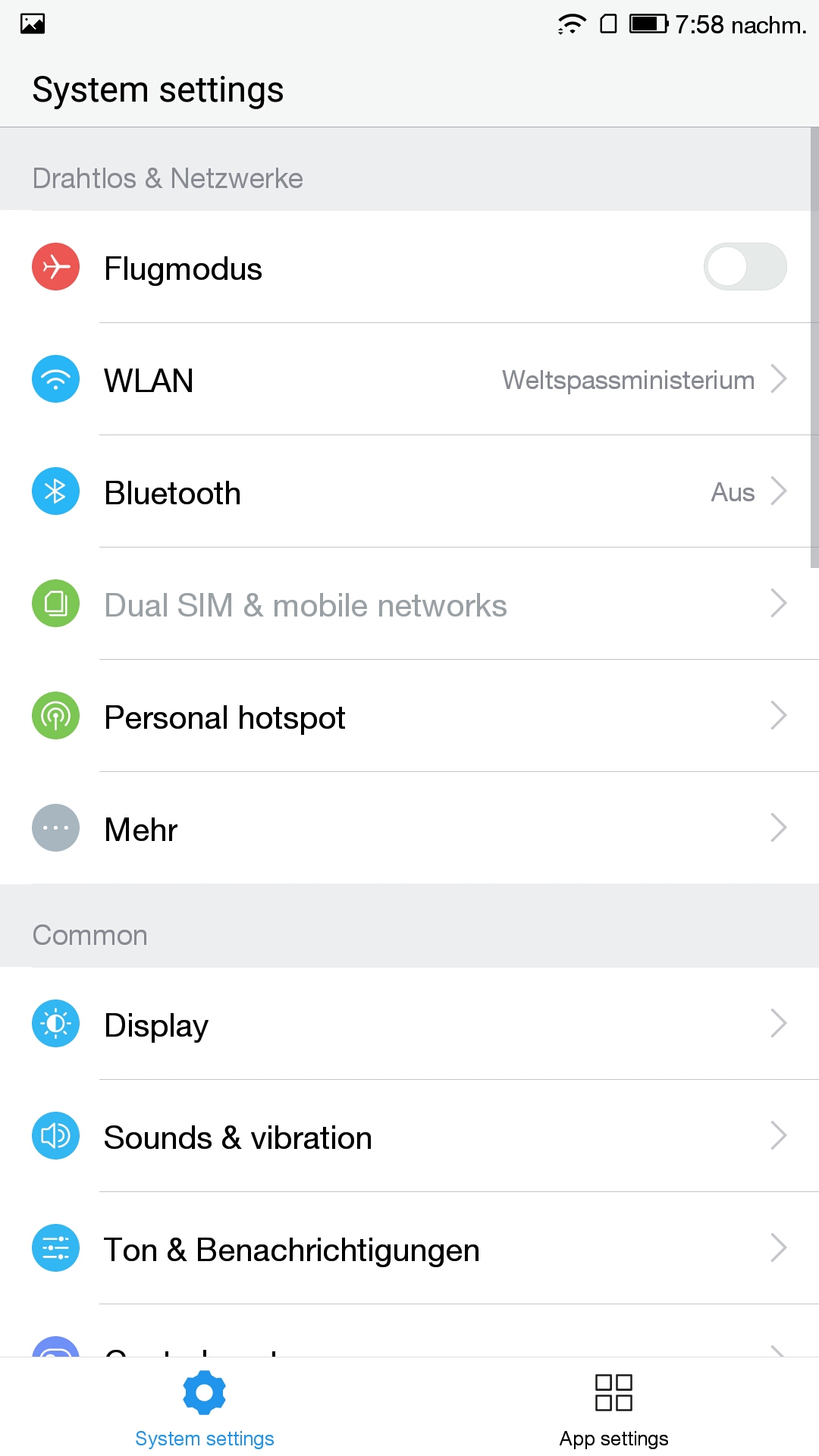This screenshot has width=819, height=1456.
Task: Open Dual SIM & mobile networks
Action: coord(409,604)
